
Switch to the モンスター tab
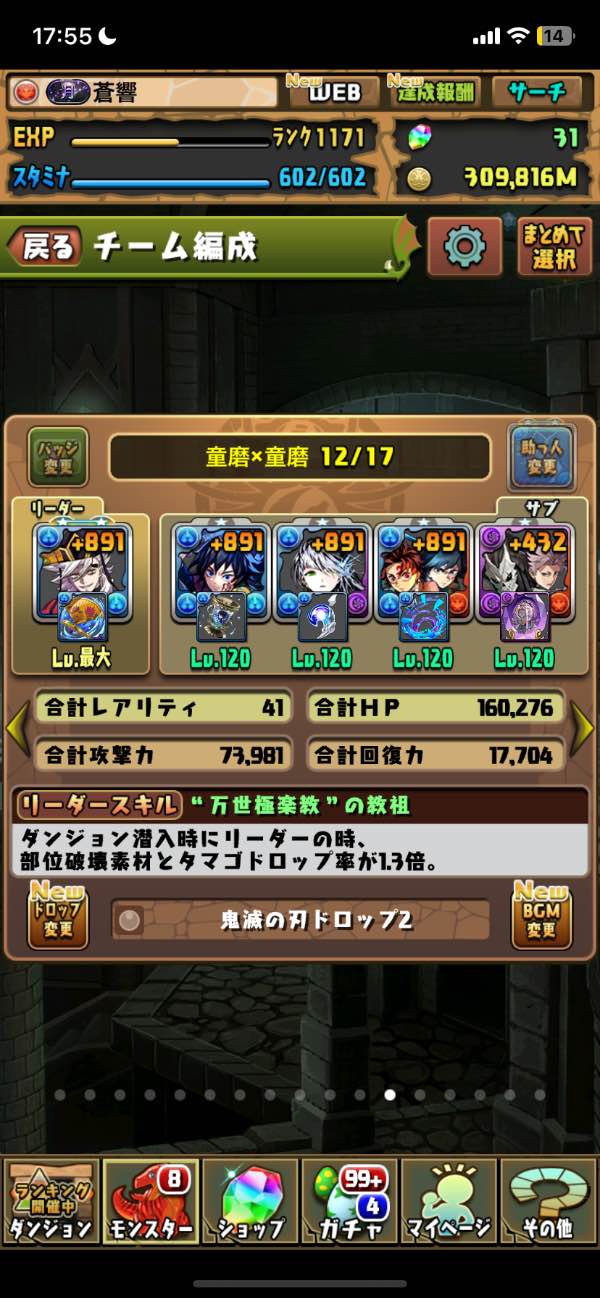point(150,1200)
